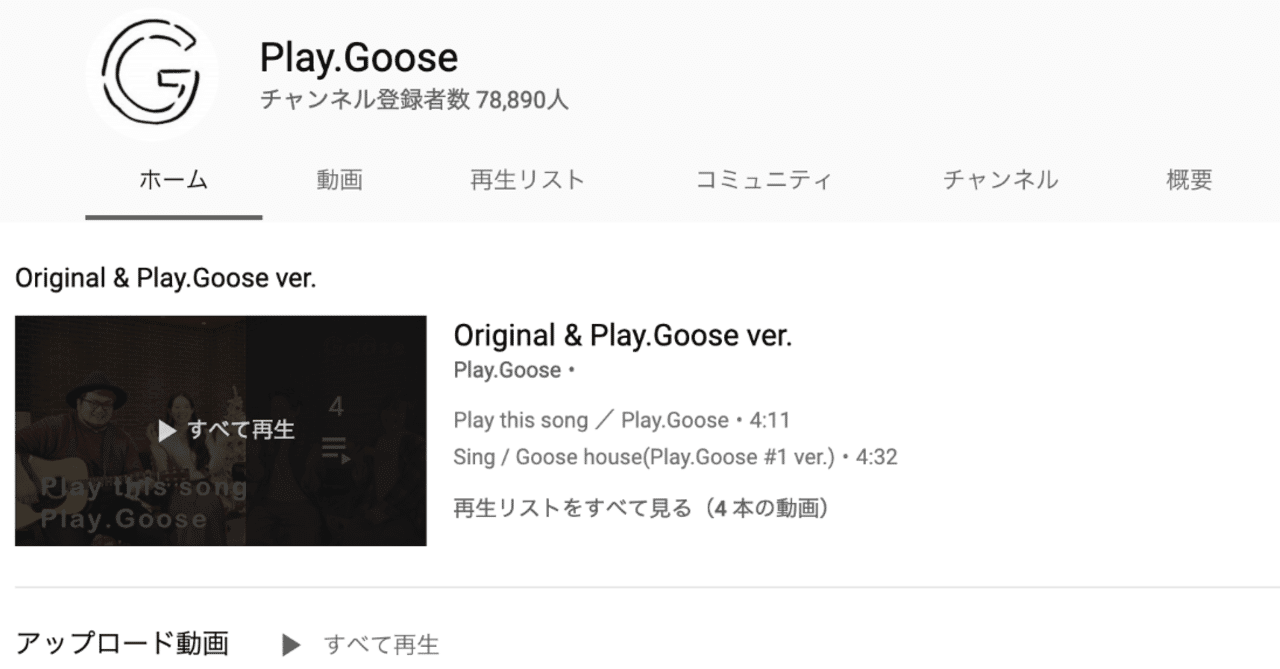Open the Play.Goose channel link under the playlist title

(507, 371)
